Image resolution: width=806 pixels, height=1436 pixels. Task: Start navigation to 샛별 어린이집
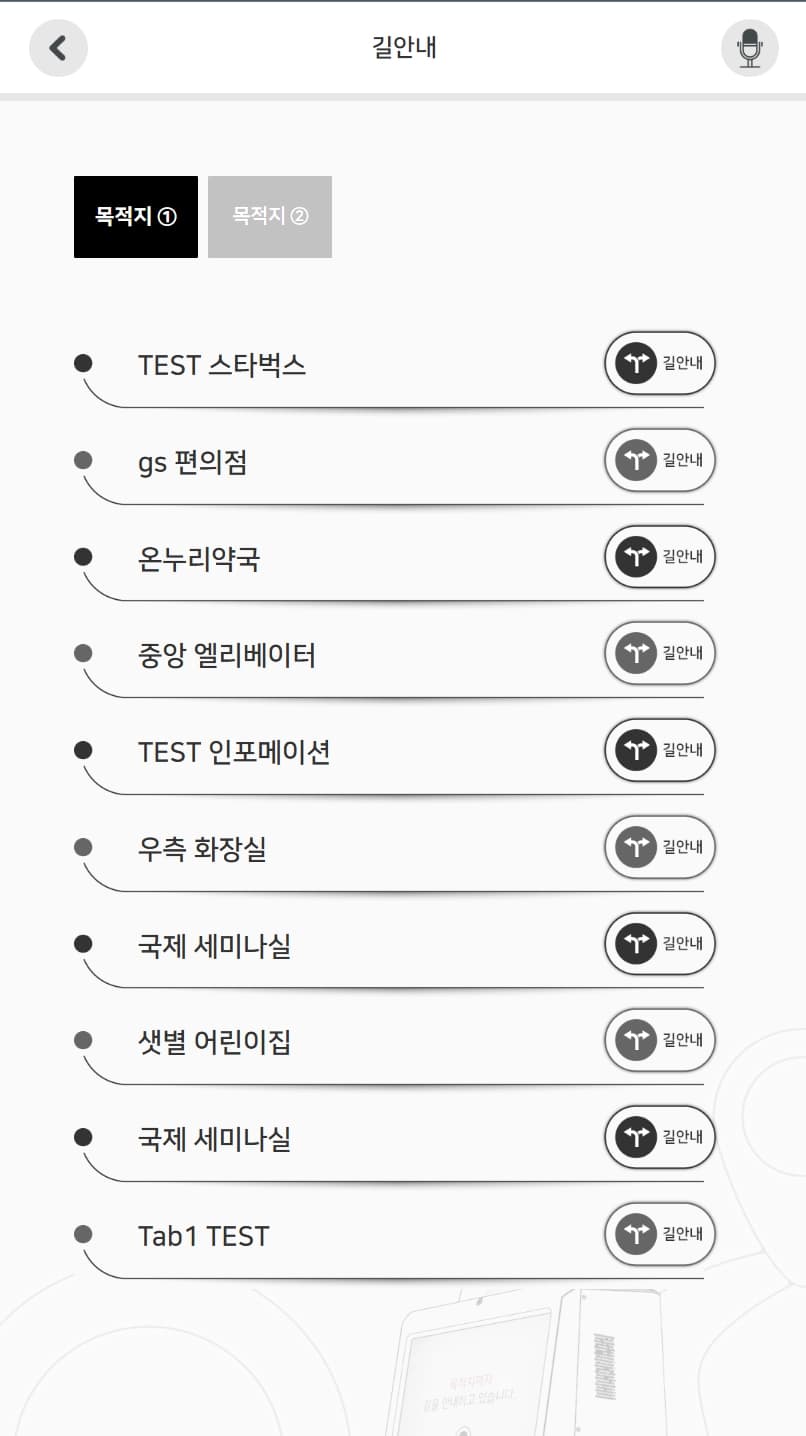click(659, 1040)
